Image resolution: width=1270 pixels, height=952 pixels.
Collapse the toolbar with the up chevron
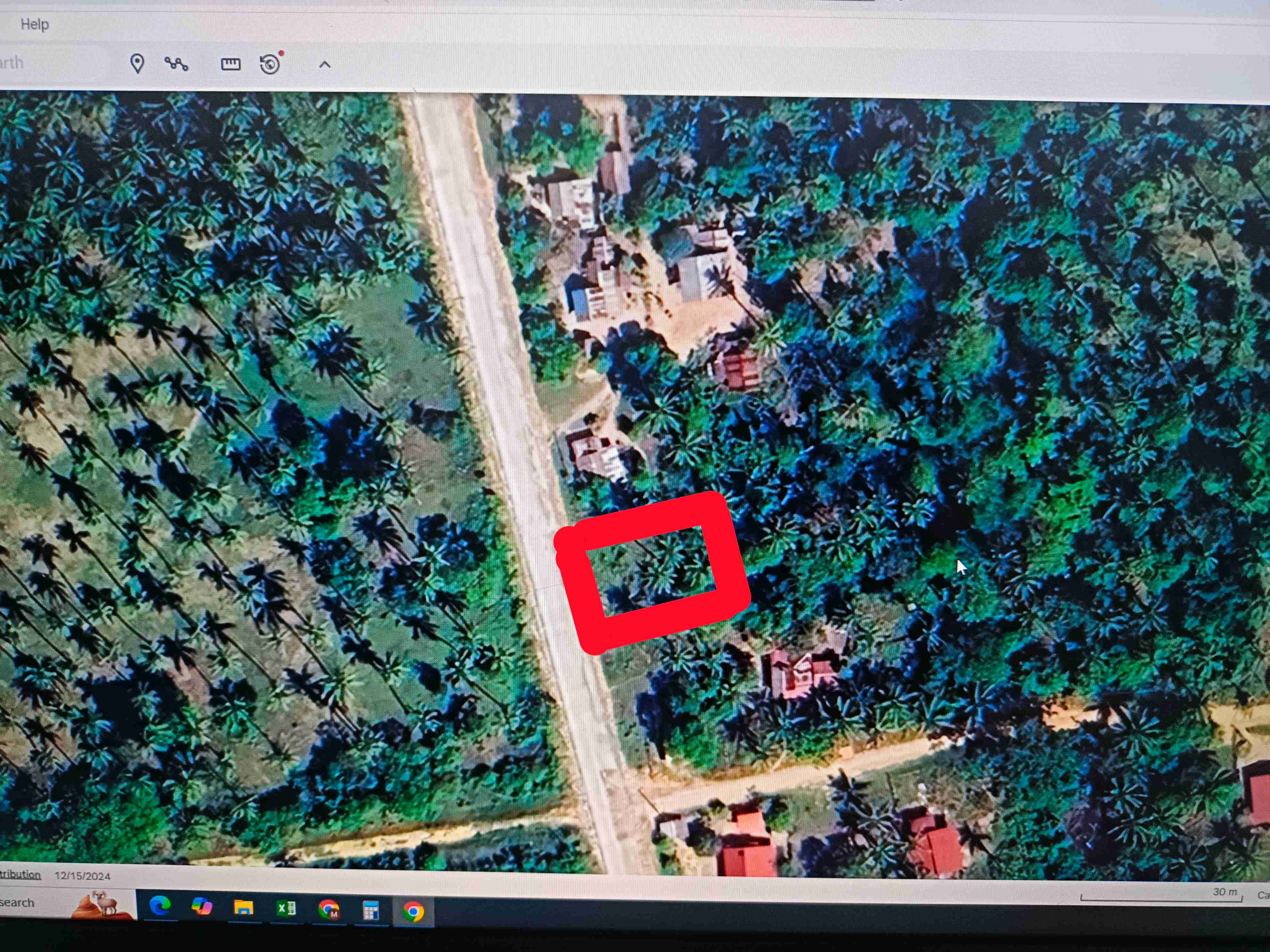click(x=325, y=64)
